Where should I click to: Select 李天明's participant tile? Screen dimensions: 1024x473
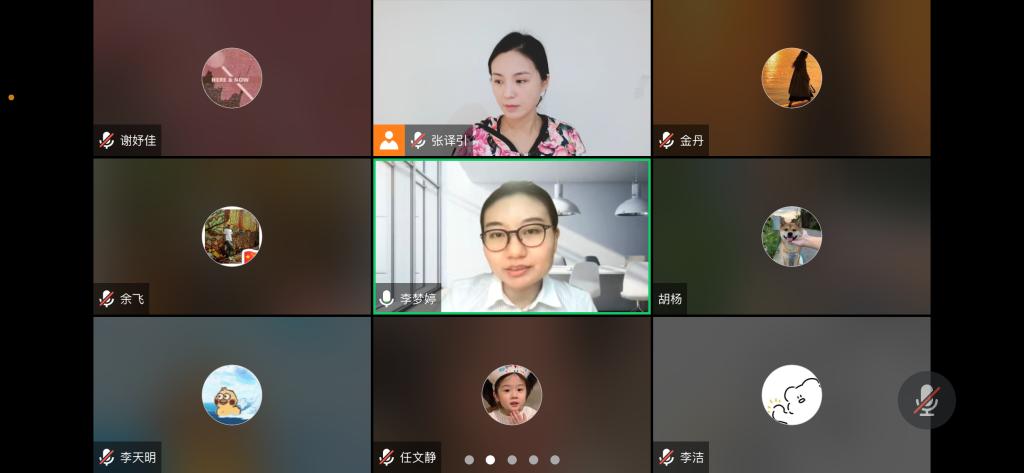click(232, 395)
